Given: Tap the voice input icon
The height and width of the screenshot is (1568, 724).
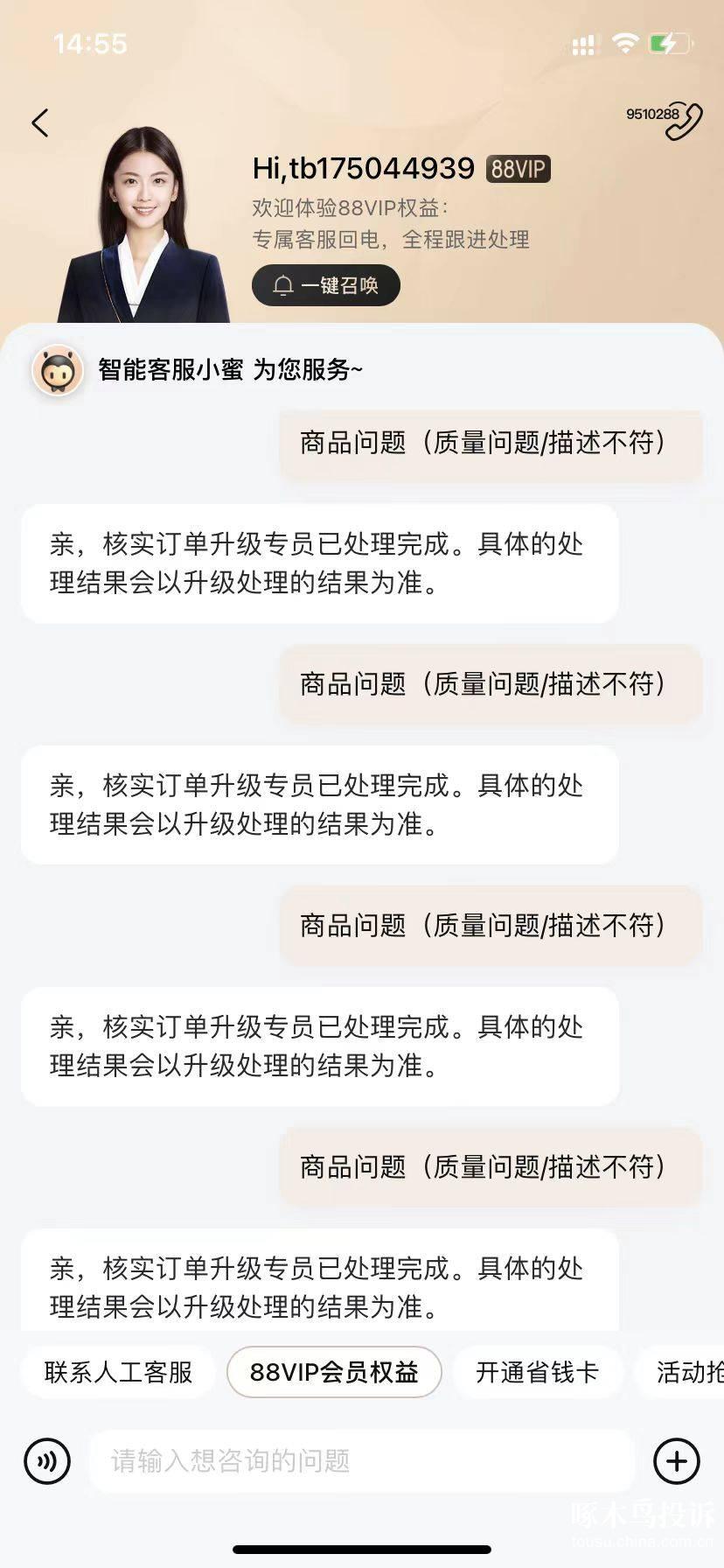Looking at the screenshot, I should pos(47,1461).
